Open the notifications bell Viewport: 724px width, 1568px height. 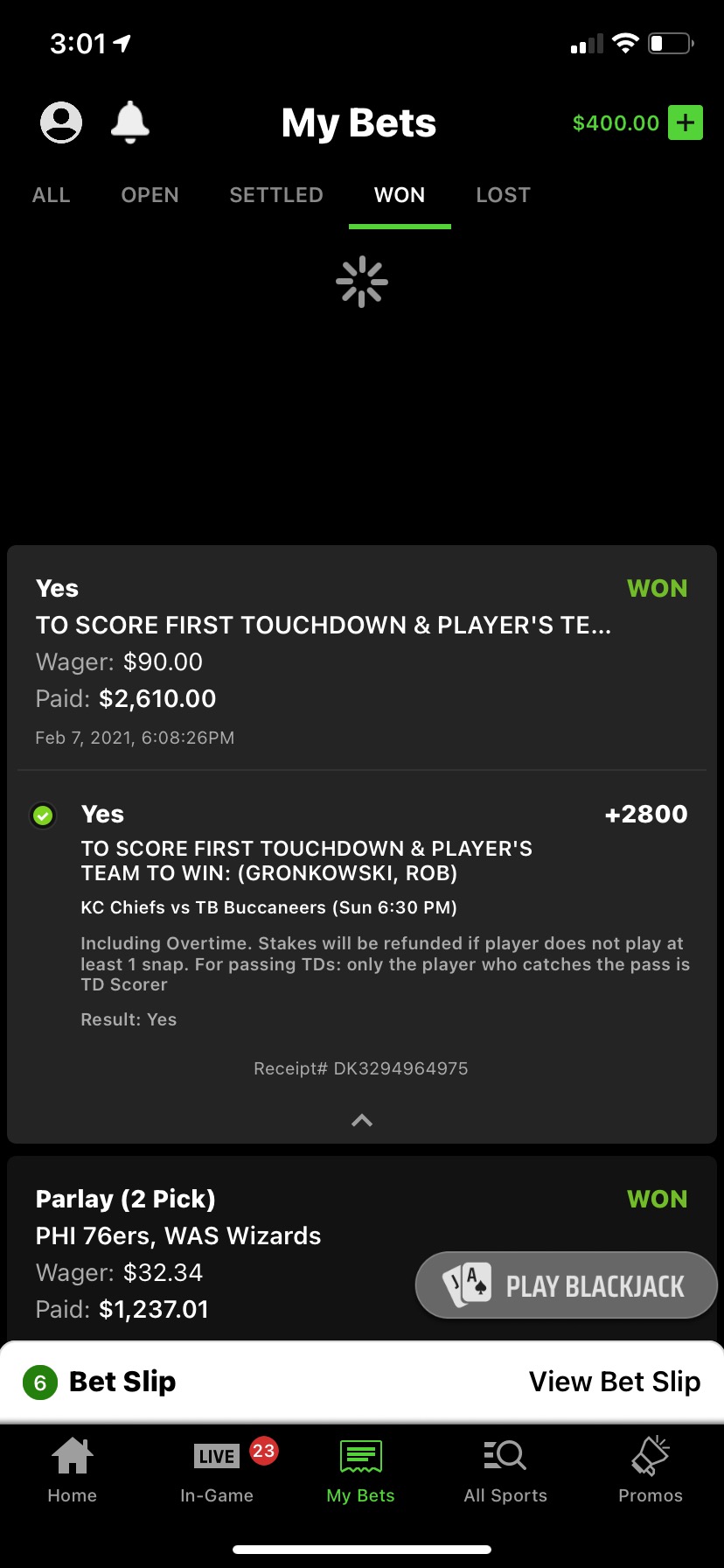point(130,122)
